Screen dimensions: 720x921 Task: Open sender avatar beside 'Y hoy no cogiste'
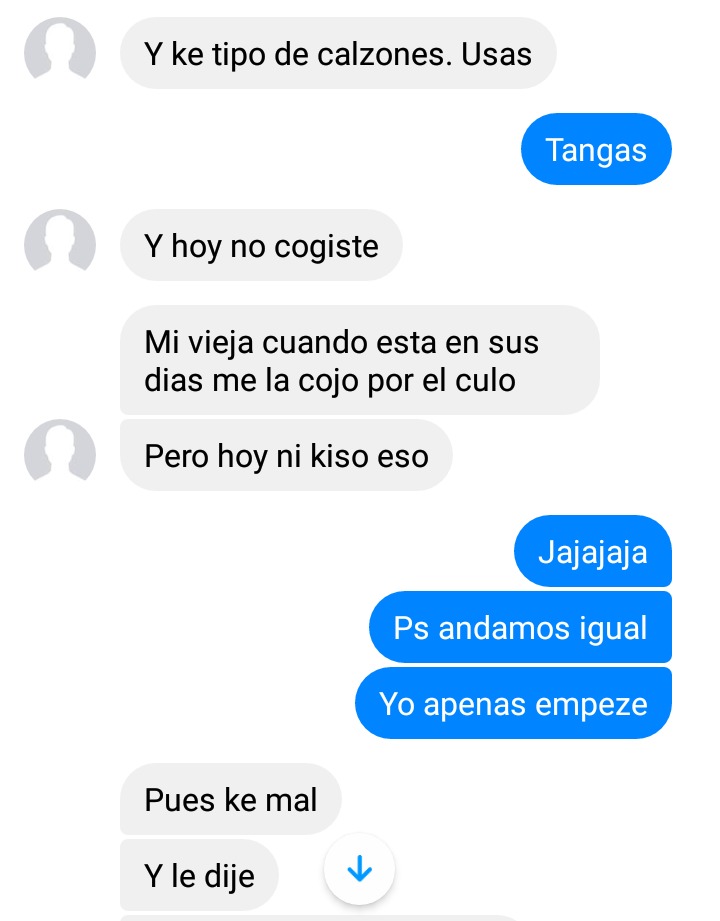pyautogui.click(x=60, y=244)
